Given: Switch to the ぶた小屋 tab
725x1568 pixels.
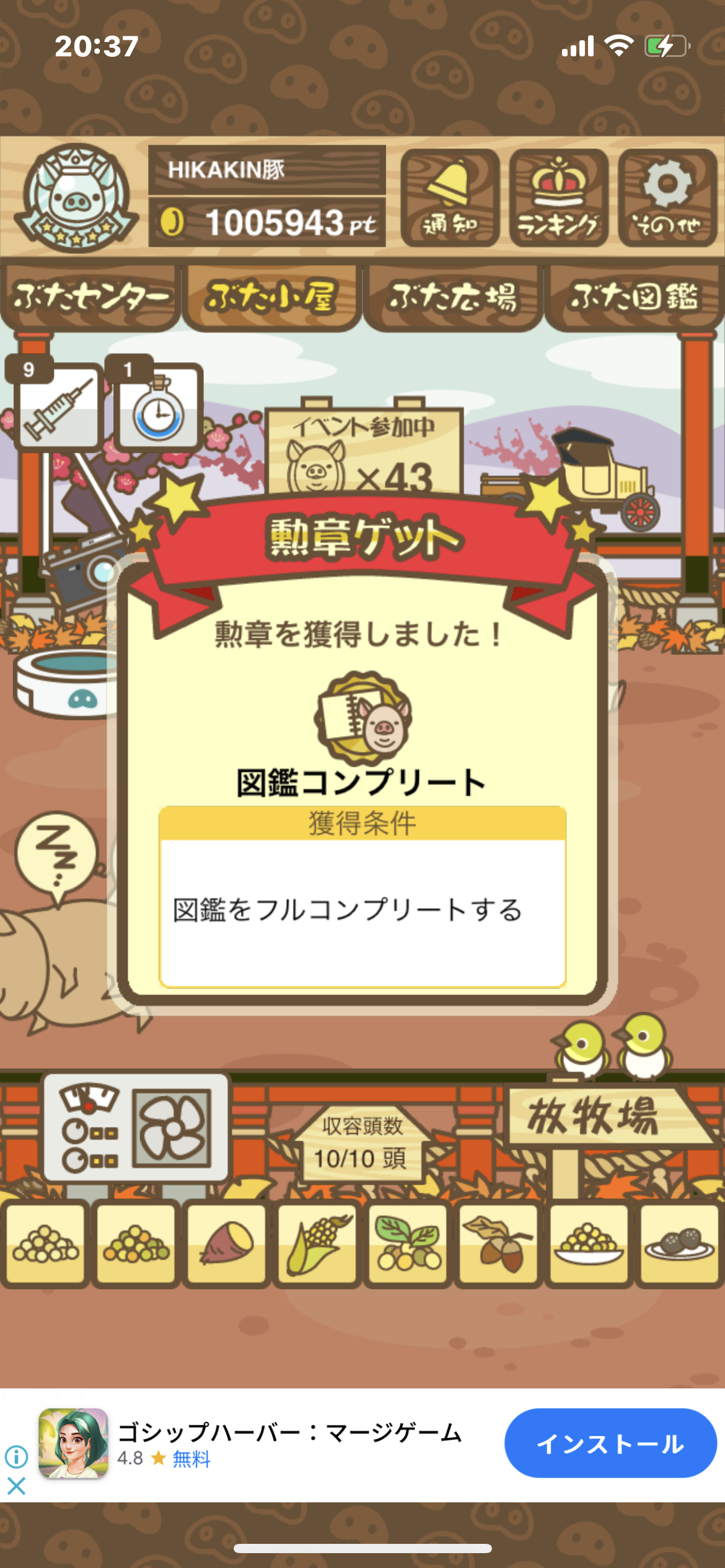Looking at the screenshot, I should [x=271, y=297].
